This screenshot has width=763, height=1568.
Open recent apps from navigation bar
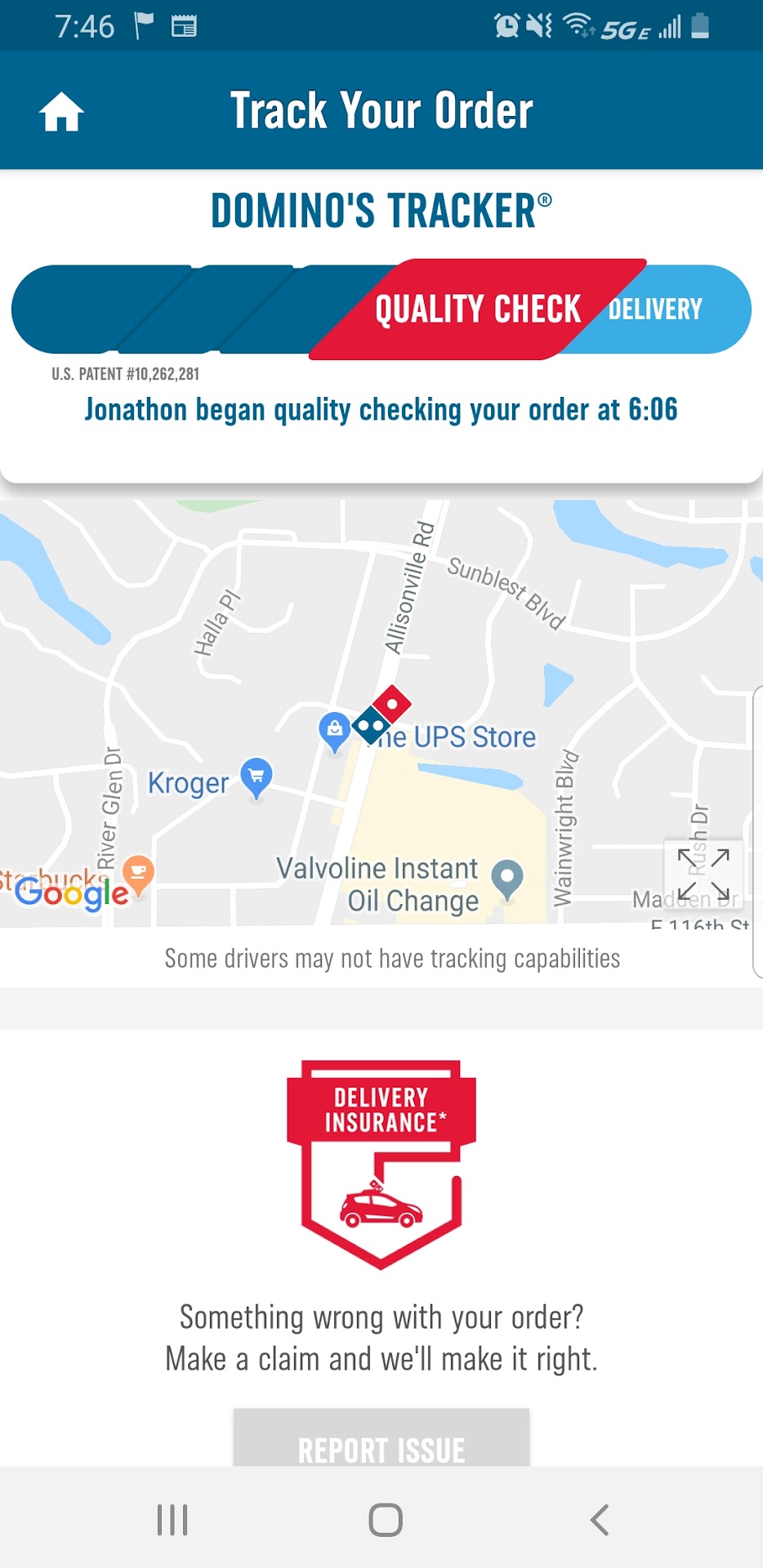(172, 1520)
